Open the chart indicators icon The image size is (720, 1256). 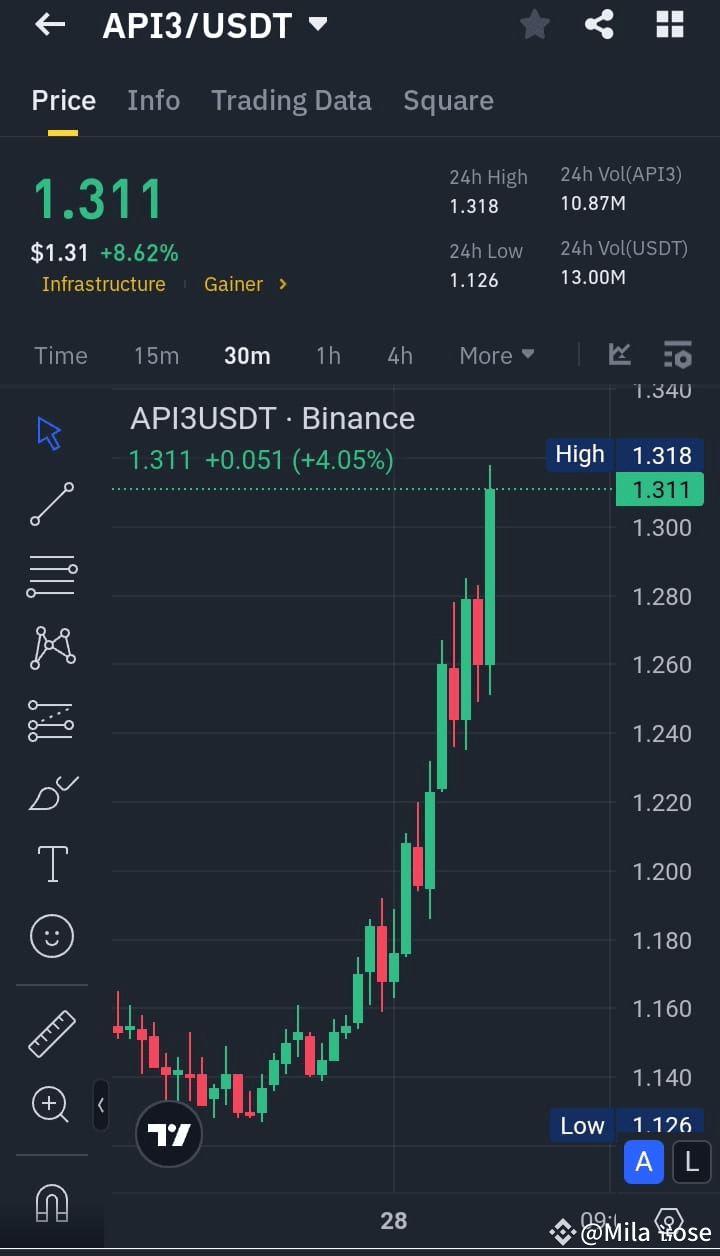[x=619, y=354]
